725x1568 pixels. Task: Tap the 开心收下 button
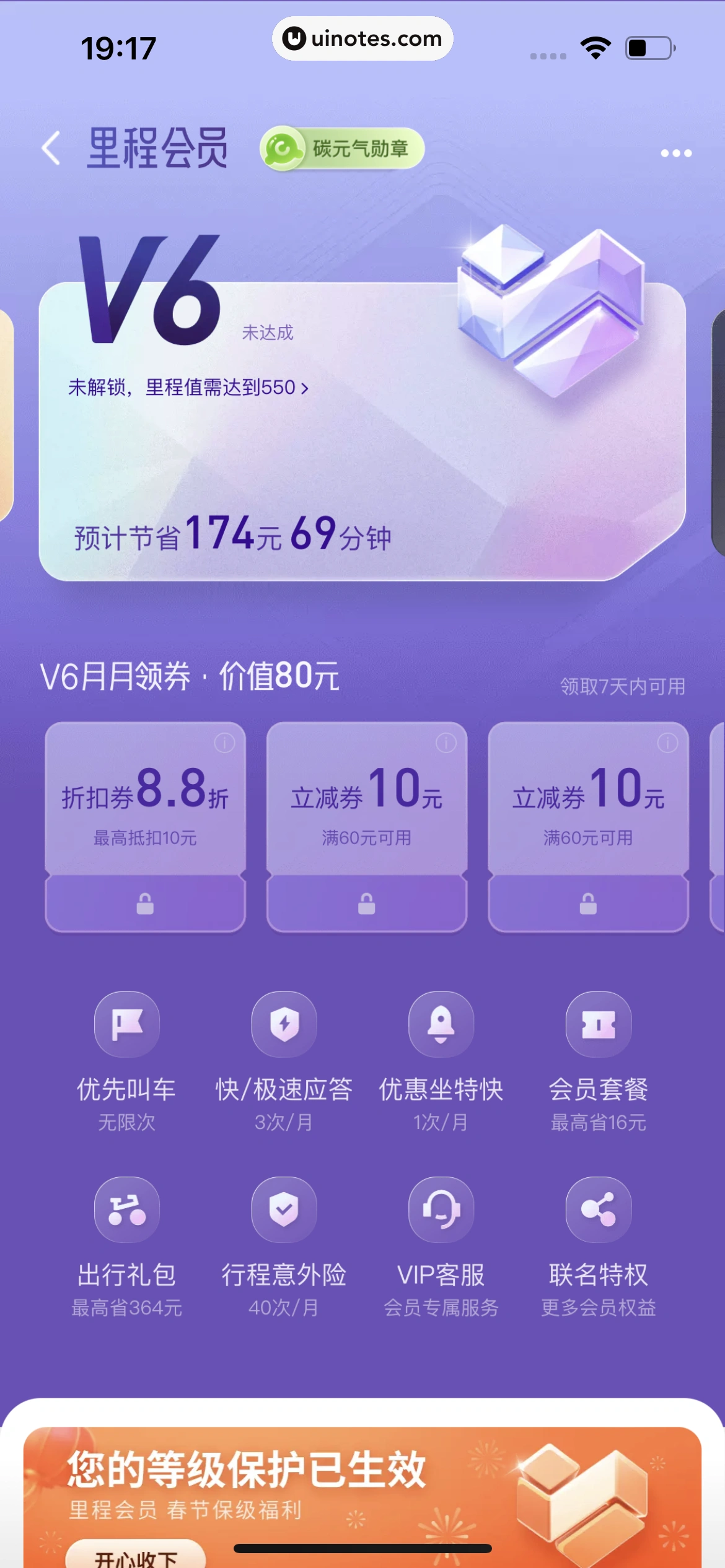click(x=135, y=1556)
